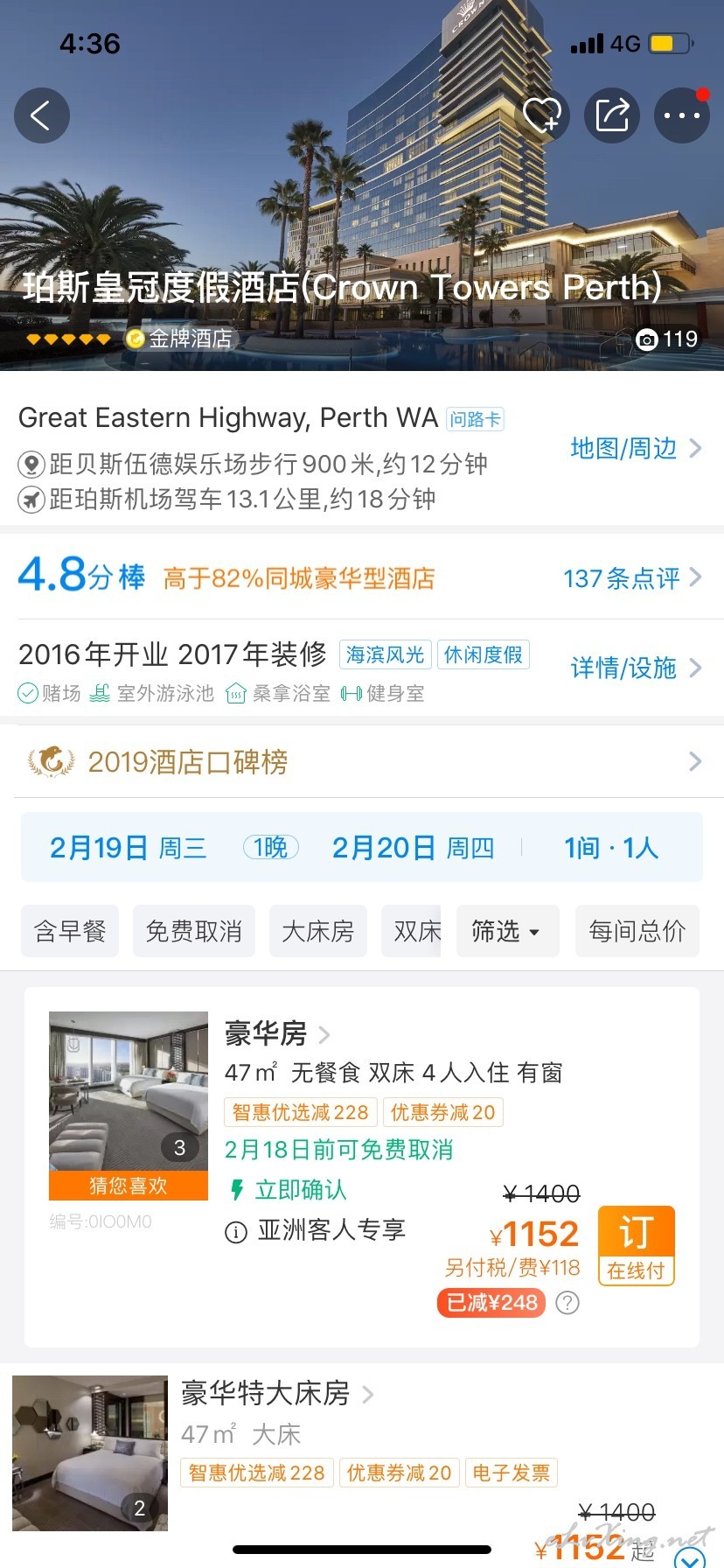The width and height of the screenshot is (724, 1568).
Task: Toggle 每间总价 price display
Action: coord(637,931)
